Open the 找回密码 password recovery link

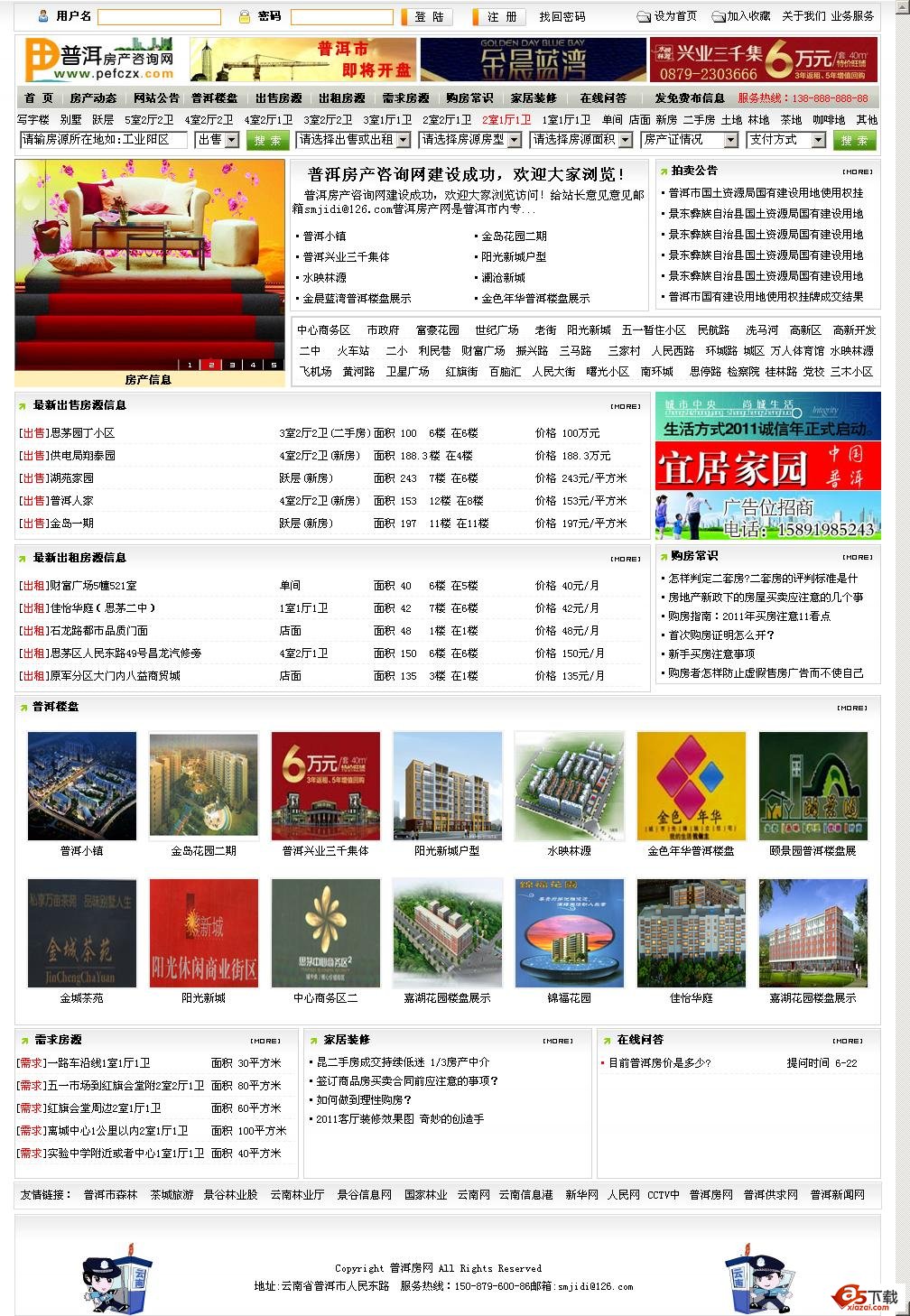coord(562,17)
